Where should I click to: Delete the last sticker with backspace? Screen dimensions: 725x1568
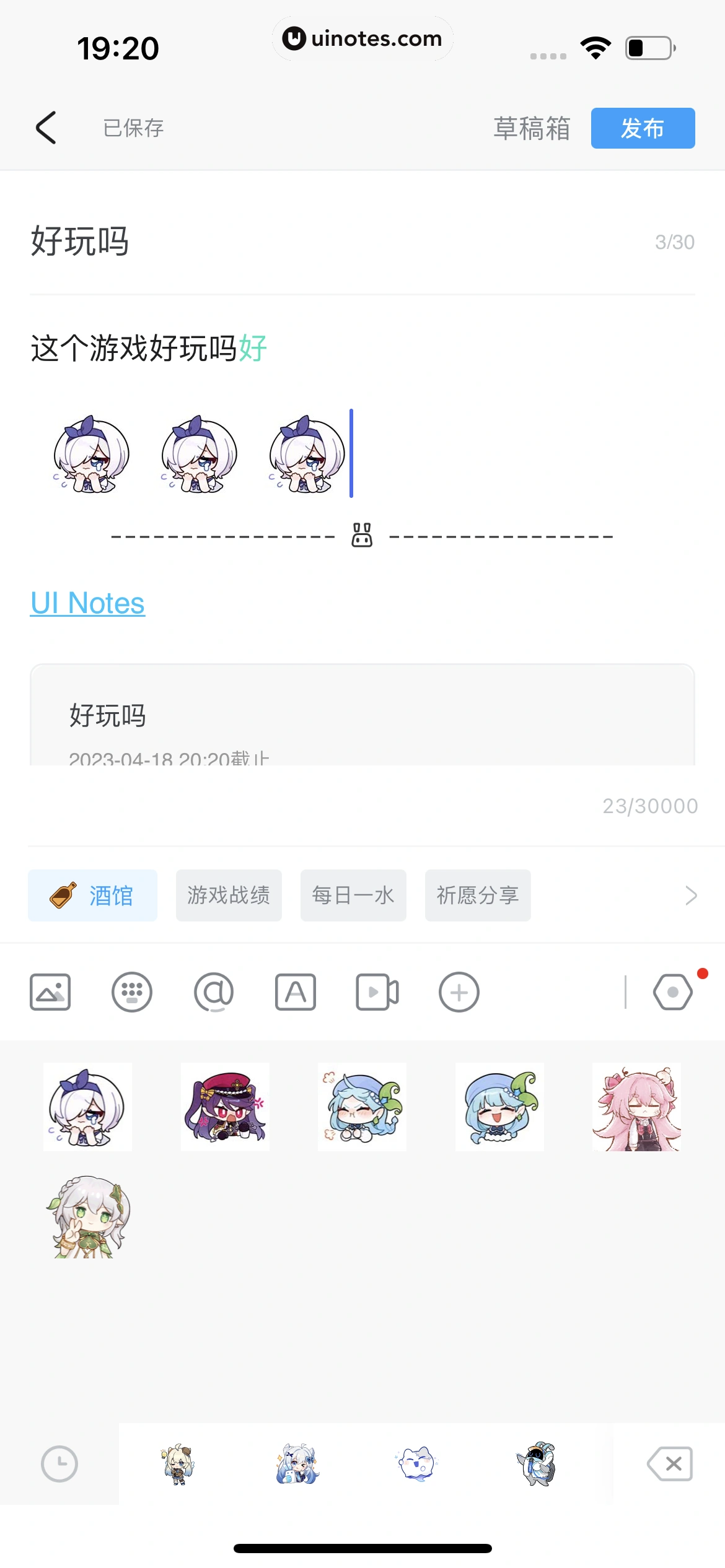click(x=670, y=1464)
